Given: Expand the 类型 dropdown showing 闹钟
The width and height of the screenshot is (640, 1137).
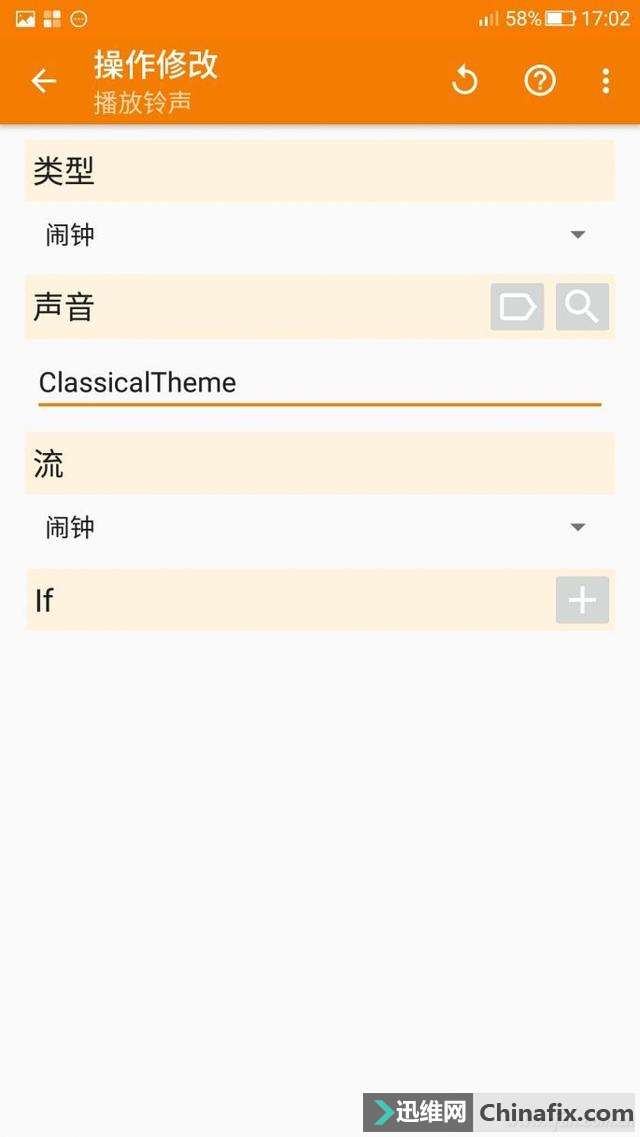Looking at the screenshot, I should pos(318,235).
